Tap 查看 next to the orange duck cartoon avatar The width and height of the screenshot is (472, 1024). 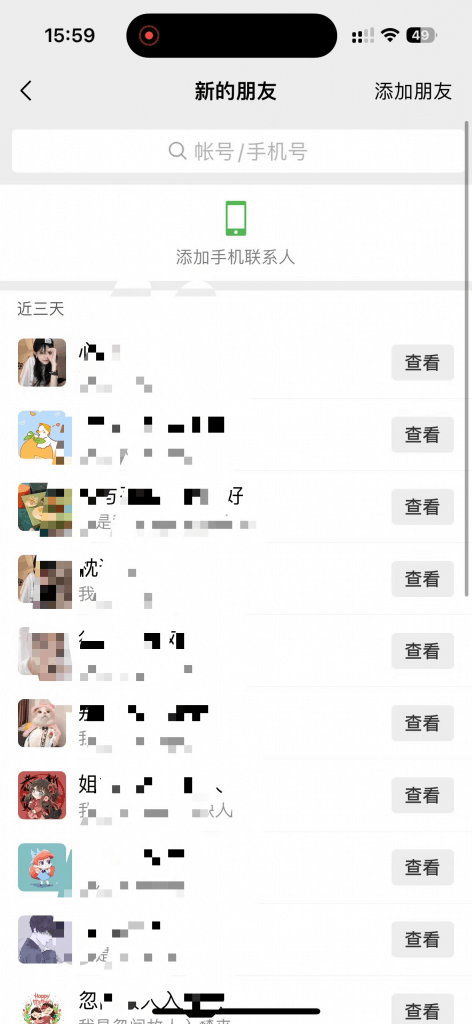coord(422,434)
